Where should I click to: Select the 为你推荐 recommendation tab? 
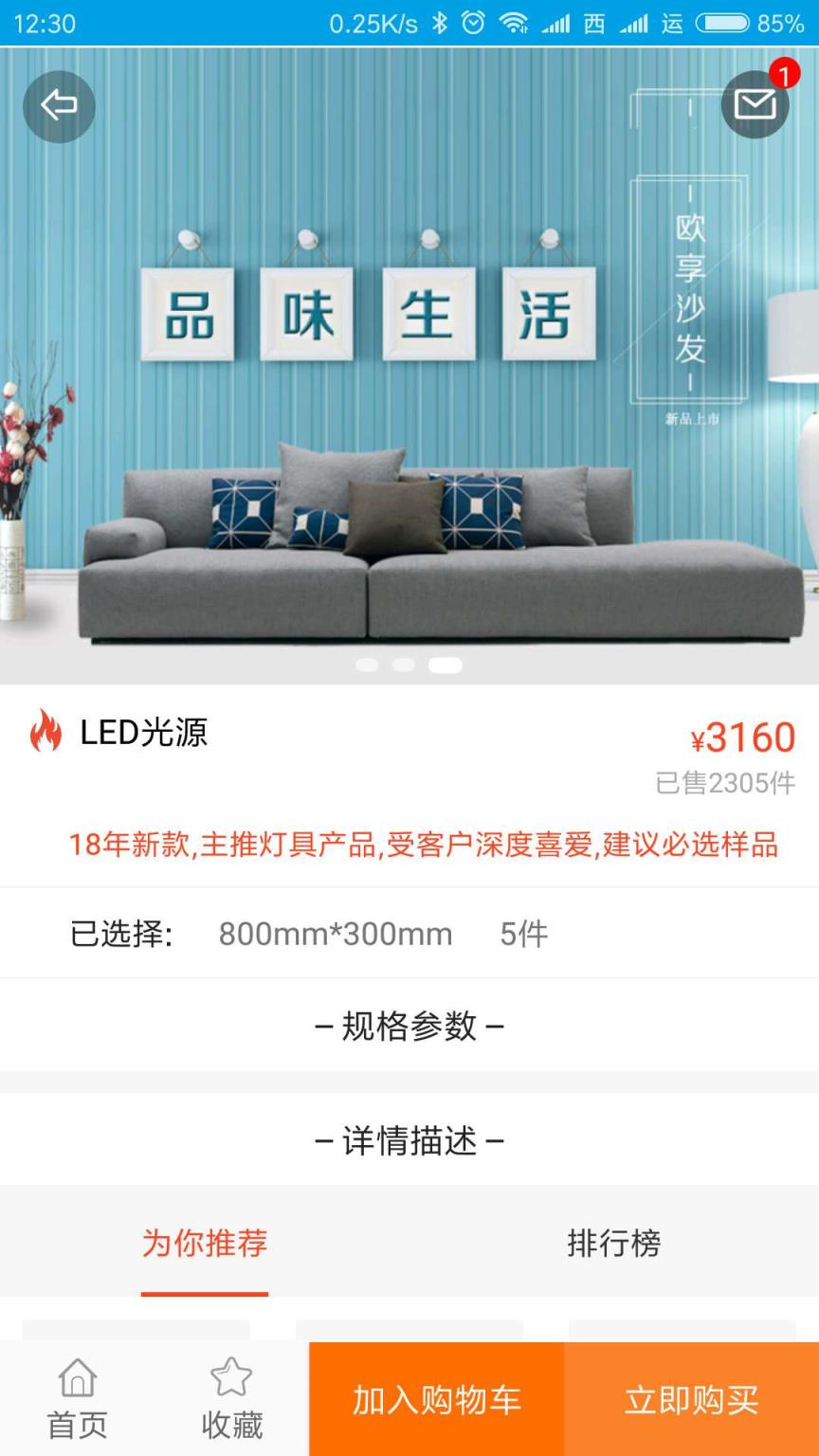click(x=204, y=1244)
